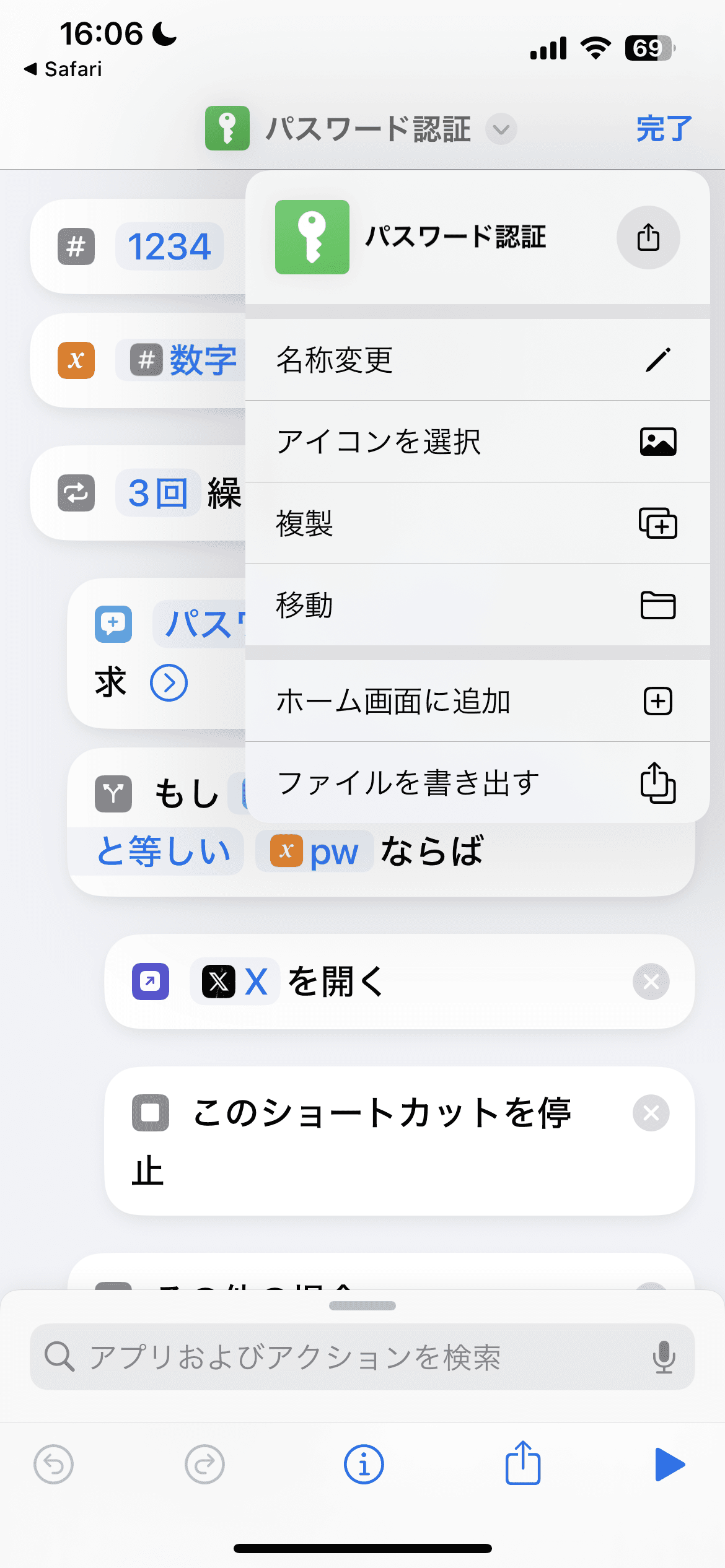725x1568 pixels.
Task: Delete the このショートカットを停止 action
Action: coord(651,1113)
